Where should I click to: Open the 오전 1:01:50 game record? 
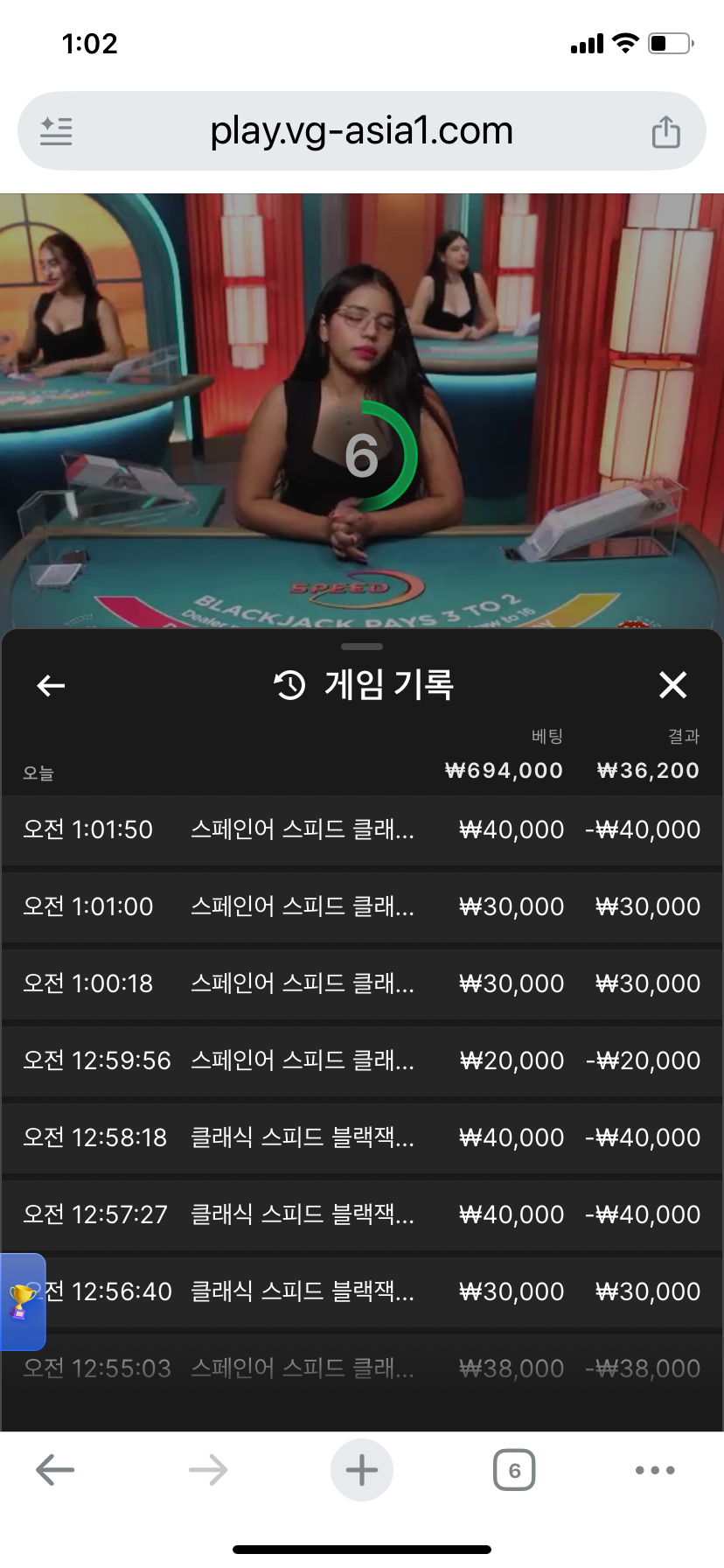click(x=362, y=829)
